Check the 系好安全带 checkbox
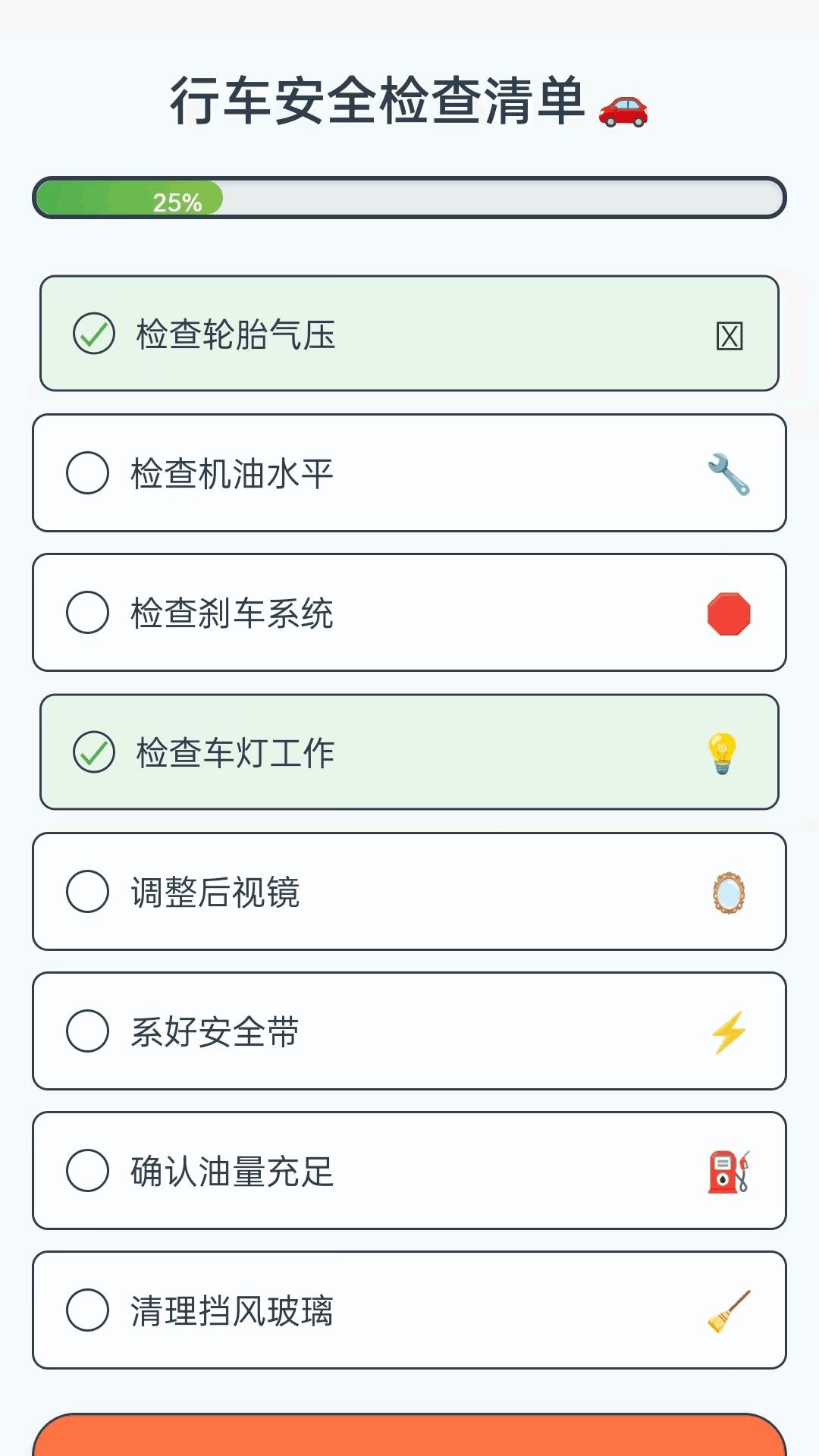819x1456 pixels. (87, 1031)
